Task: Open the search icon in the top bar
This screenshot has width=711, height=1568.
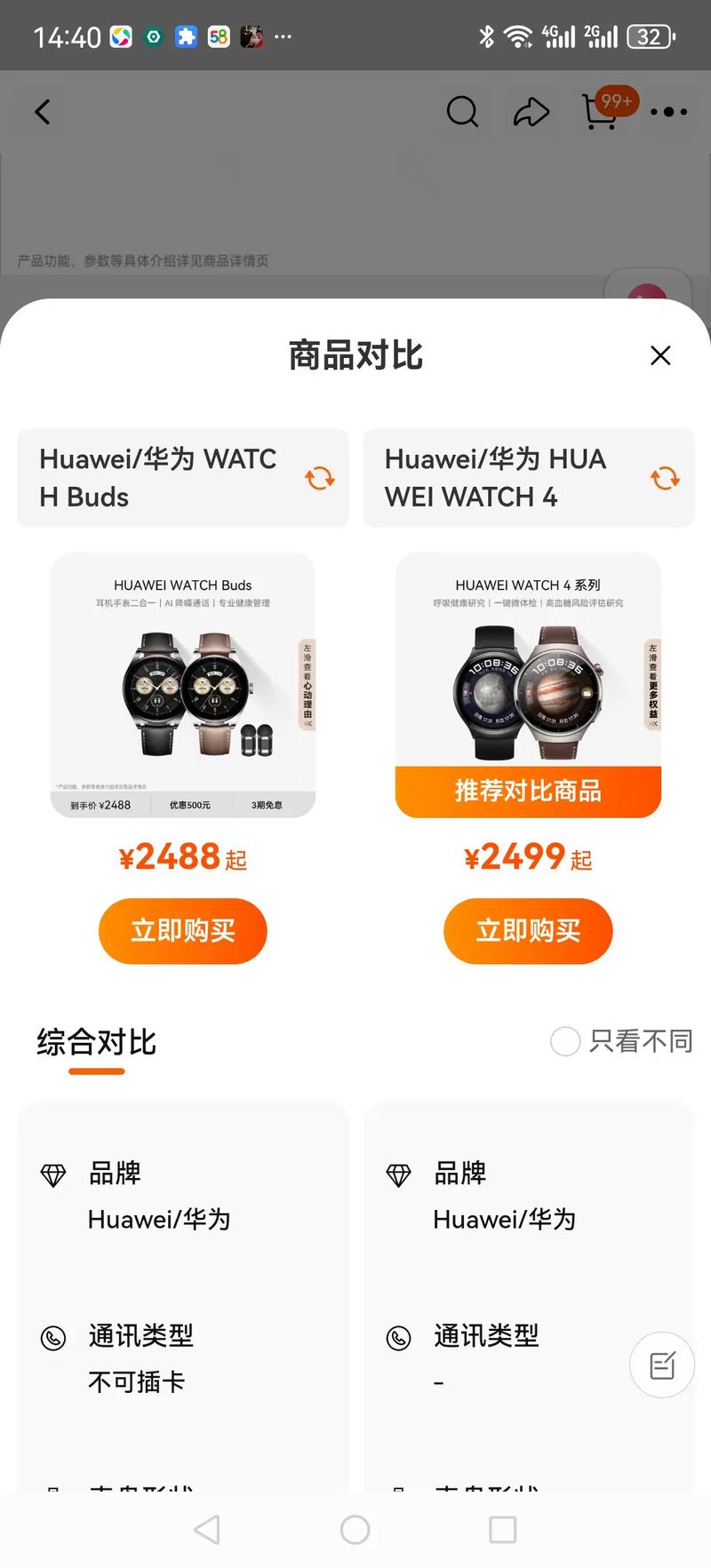Action: pyautogui.click(x=462, y=112)
